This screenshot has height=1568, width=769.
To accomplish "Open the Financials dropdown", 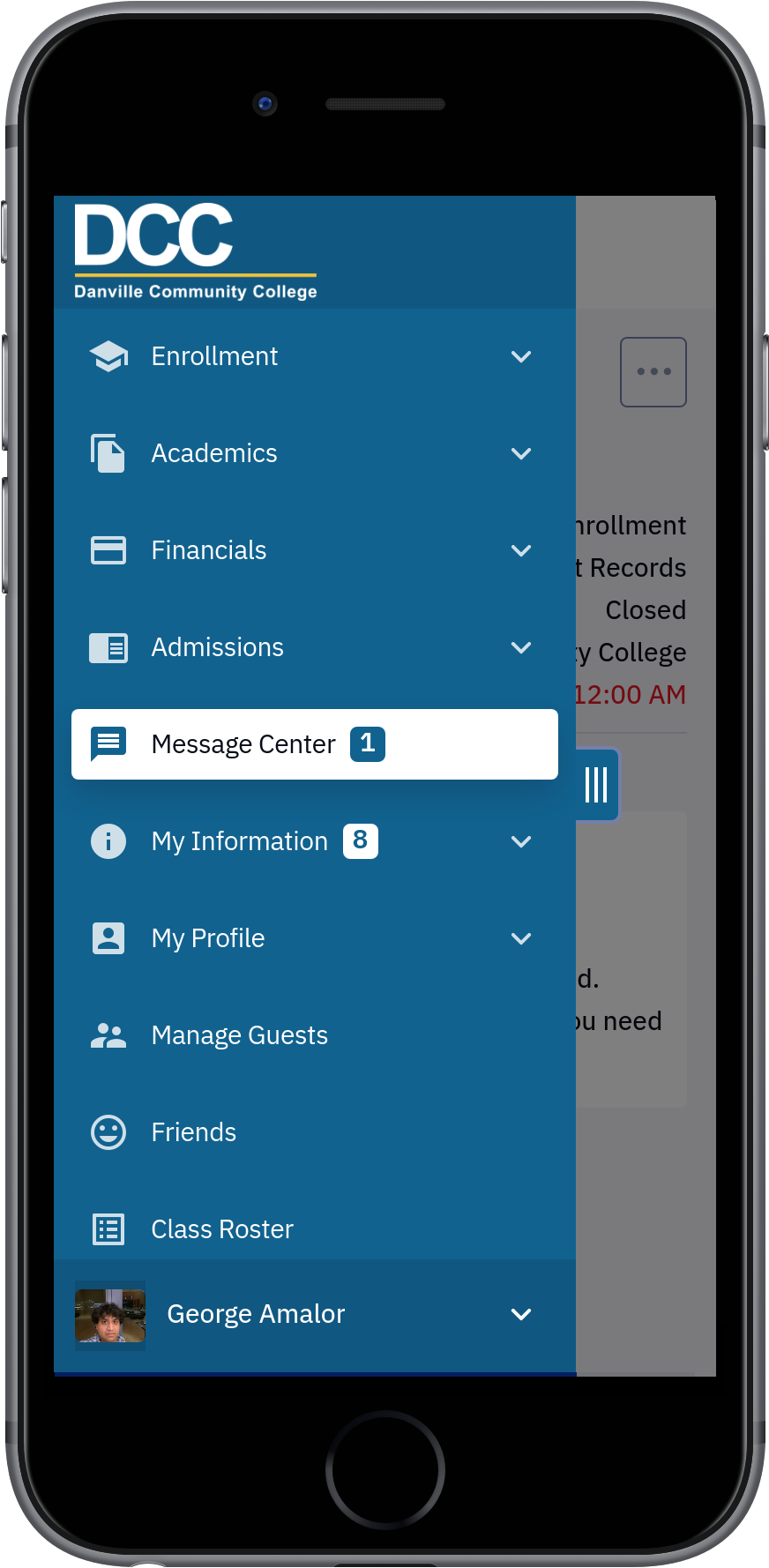I will pos(314,550).
